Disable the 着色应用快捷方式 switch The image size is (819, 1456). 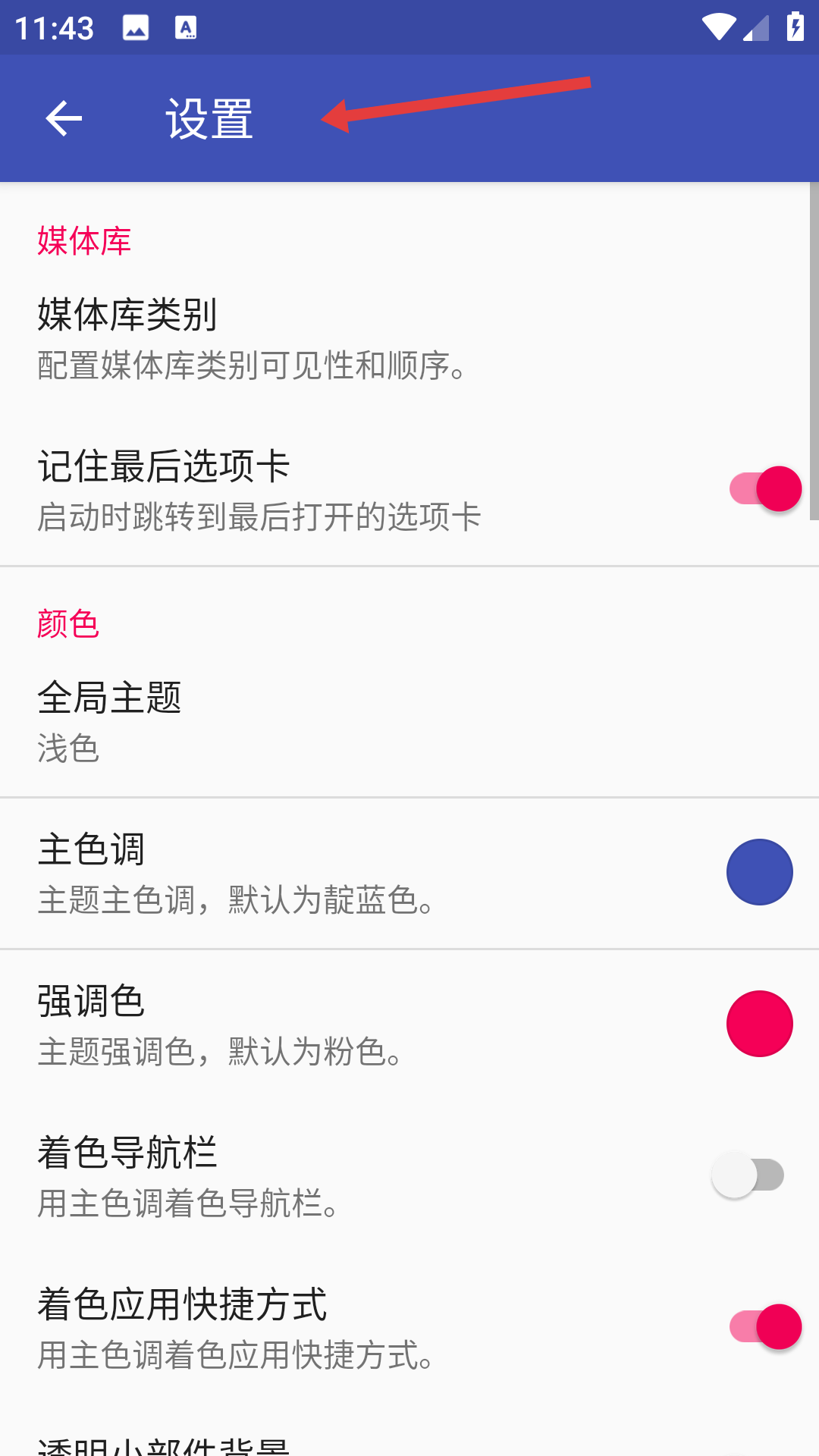765,1327
